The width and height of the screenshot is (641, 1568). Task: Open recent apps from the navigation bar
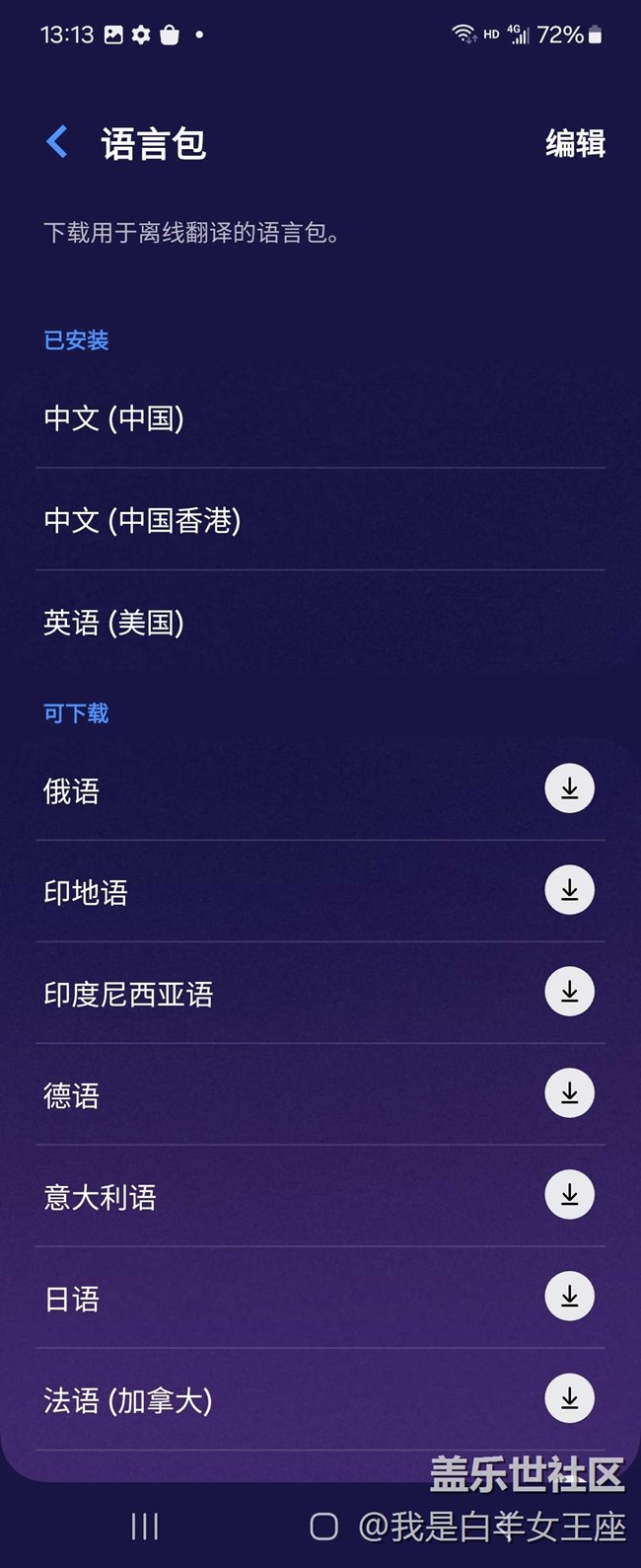(145, 1527)
